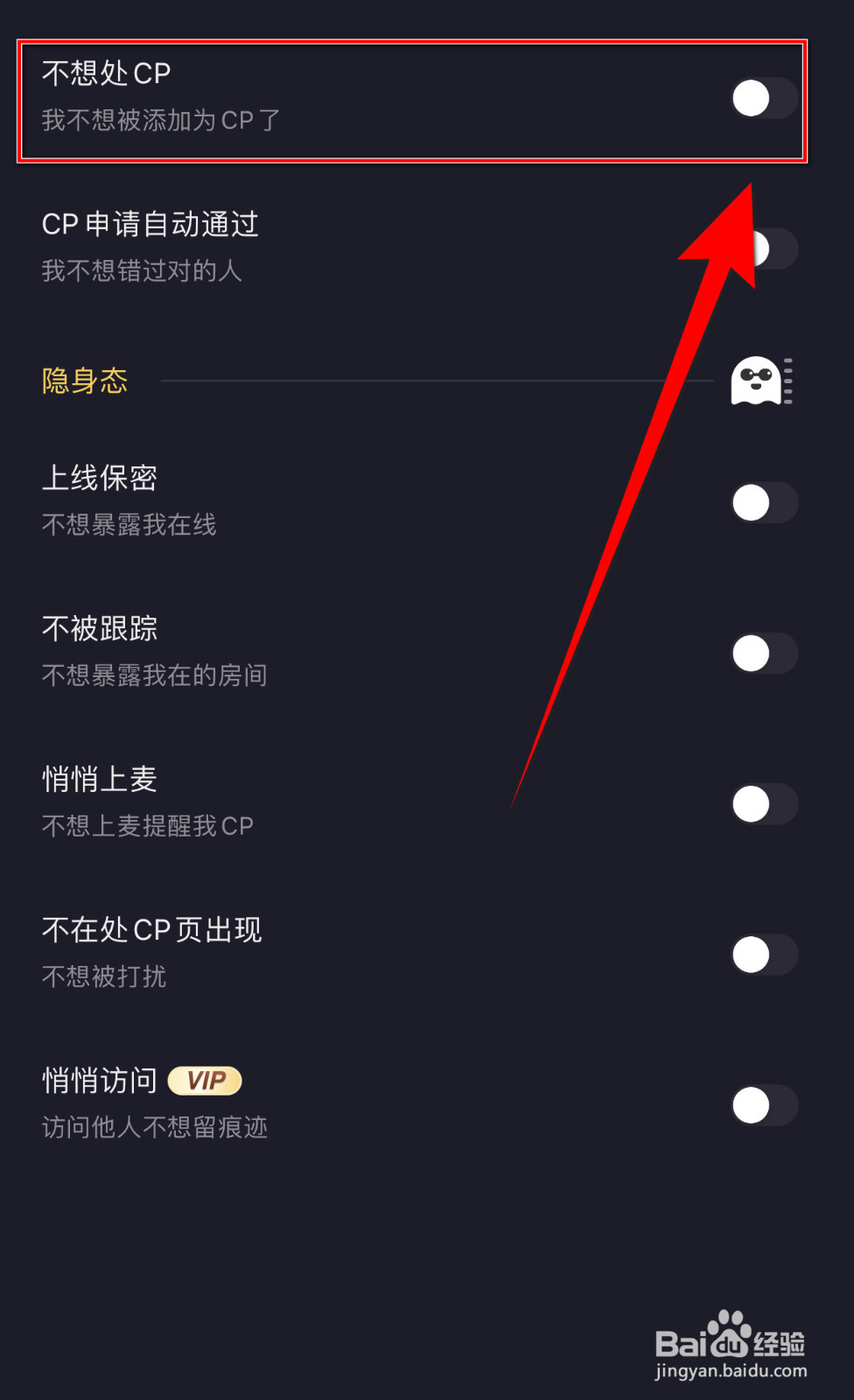
Task: Enable the 不被跟踪 switch
Action: (763, 653)
